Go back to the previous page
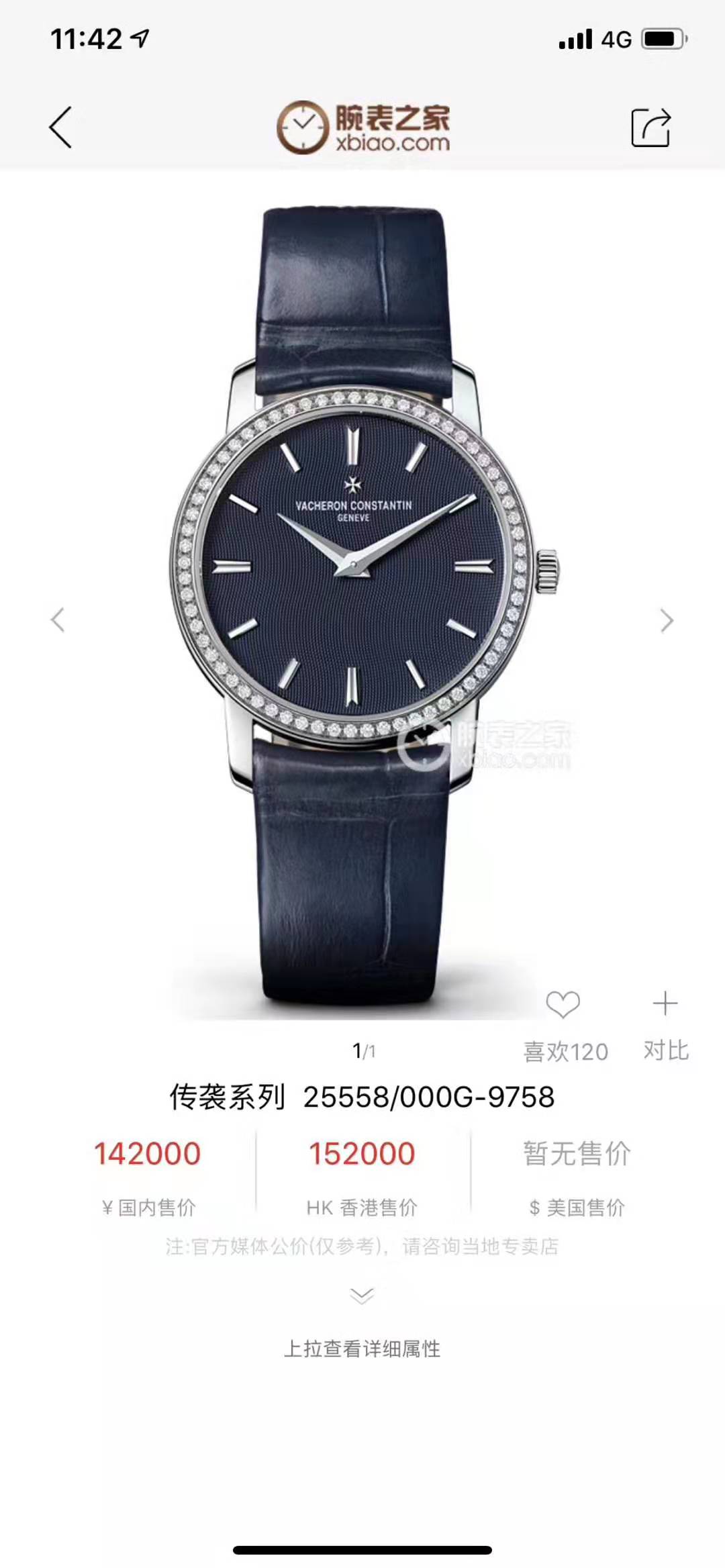Viewport: 725px width, 1568px height. tap(60, 127)
